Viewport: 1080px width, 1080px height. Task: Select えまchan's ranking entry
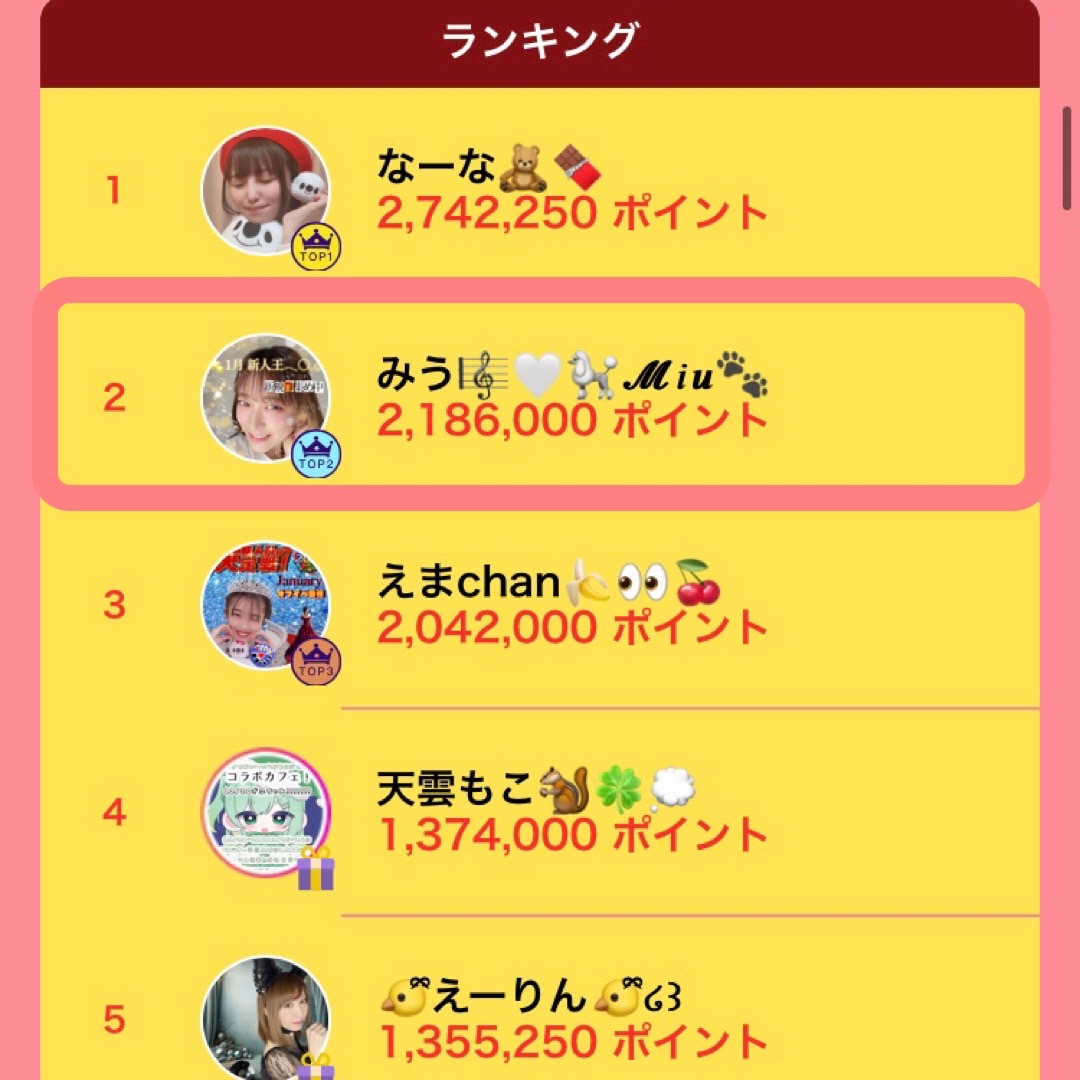click(540, 604)
